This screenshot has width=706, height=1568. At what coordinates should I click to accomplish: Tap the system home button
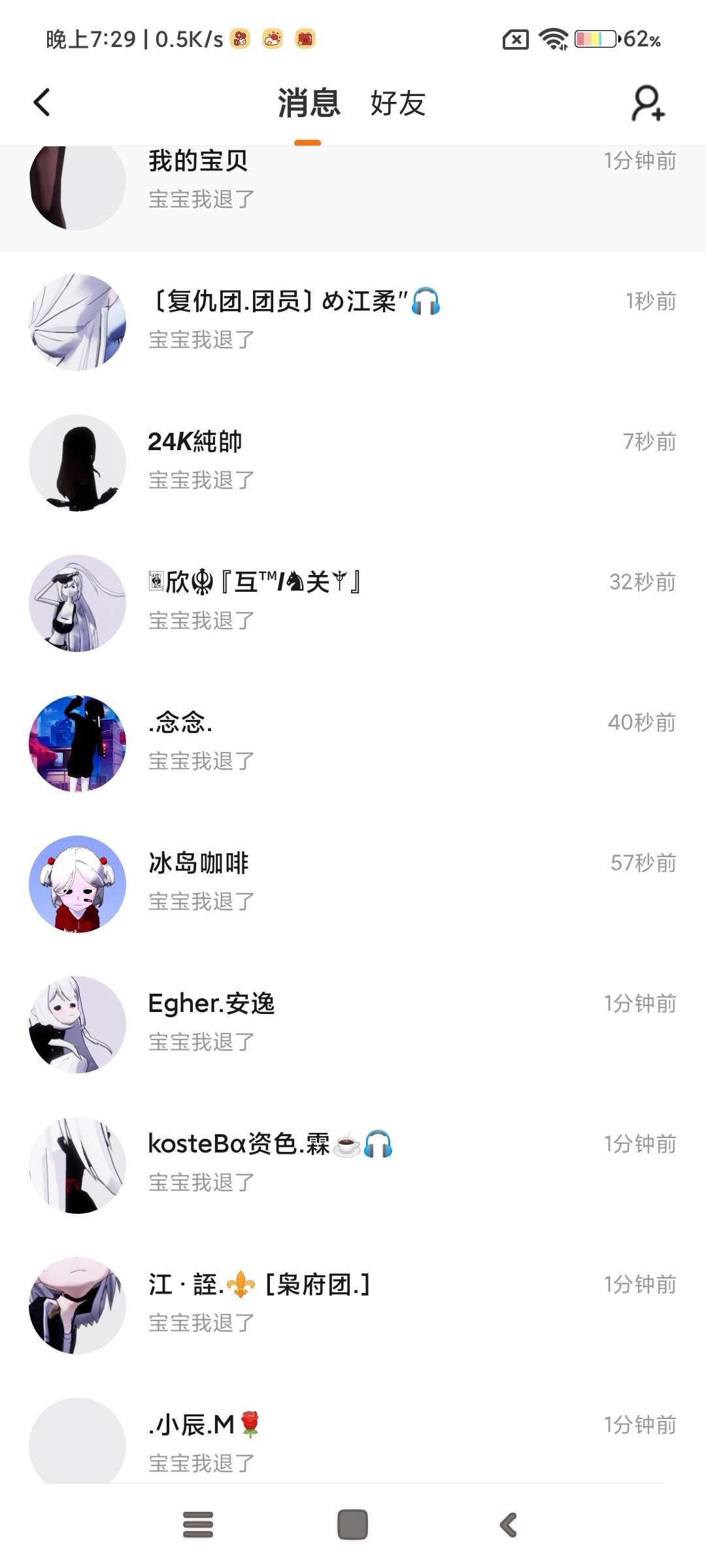pos(352,1524)
